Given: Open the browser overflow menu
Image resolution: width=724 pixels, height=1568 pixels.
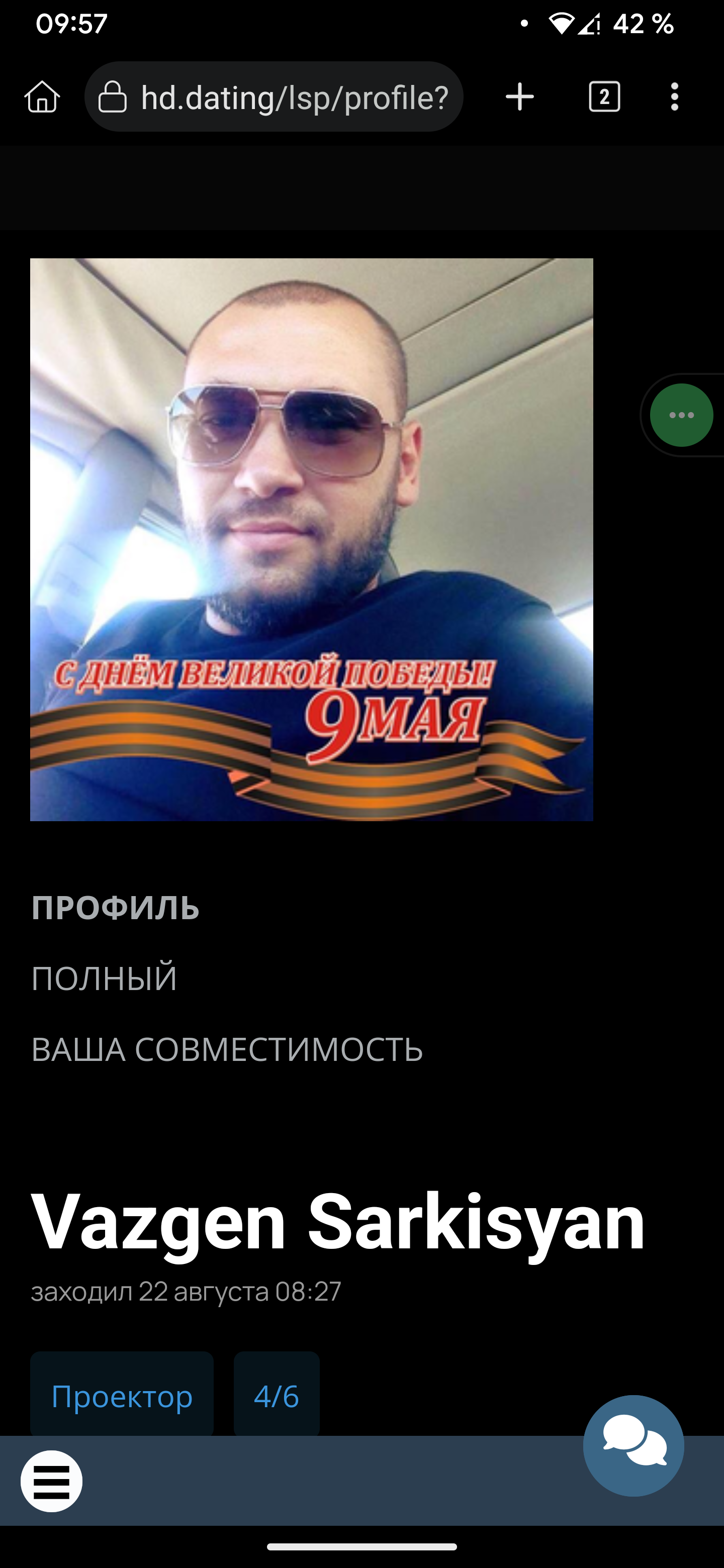Looking at the screenshot, I should tap(674, 97).
